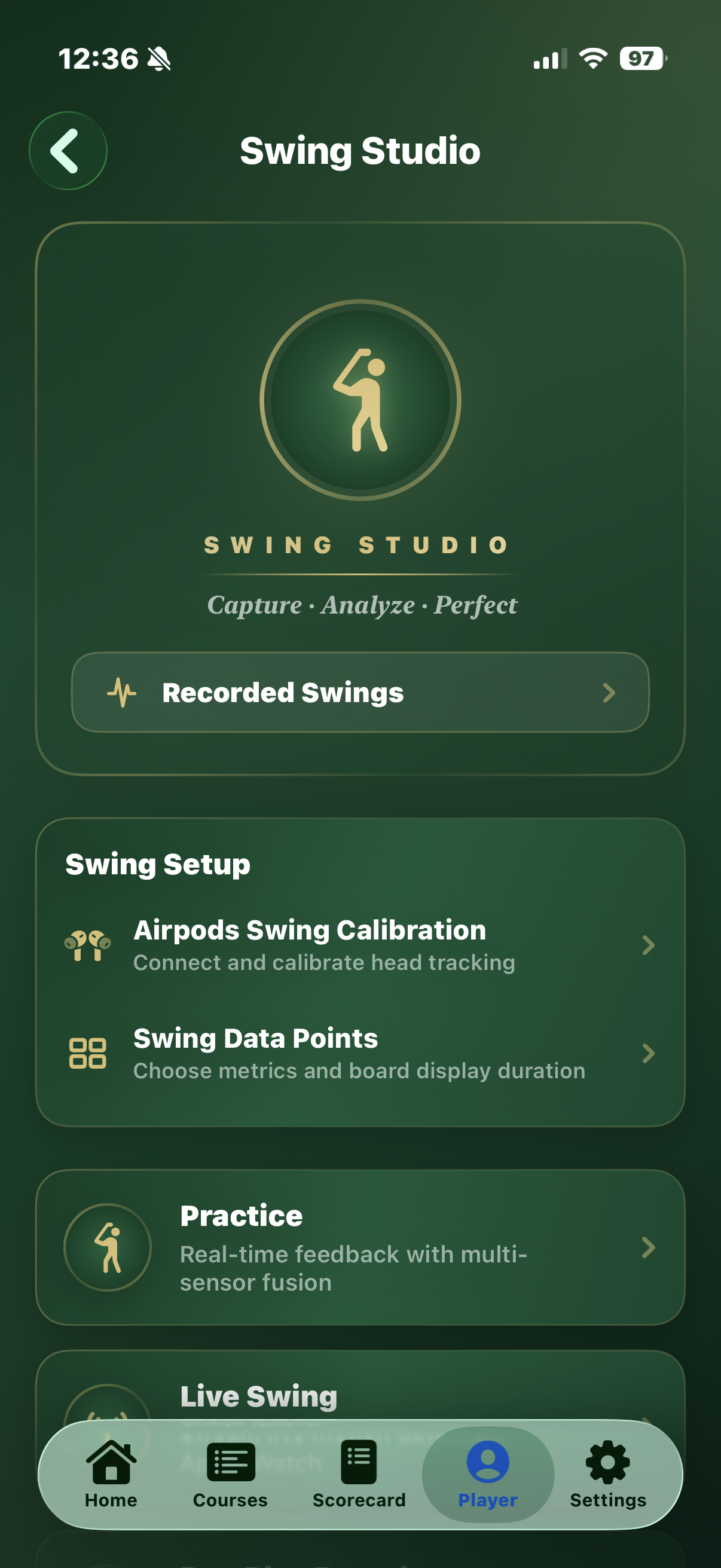Open Swing Data Points settings

click(360, 1053)
